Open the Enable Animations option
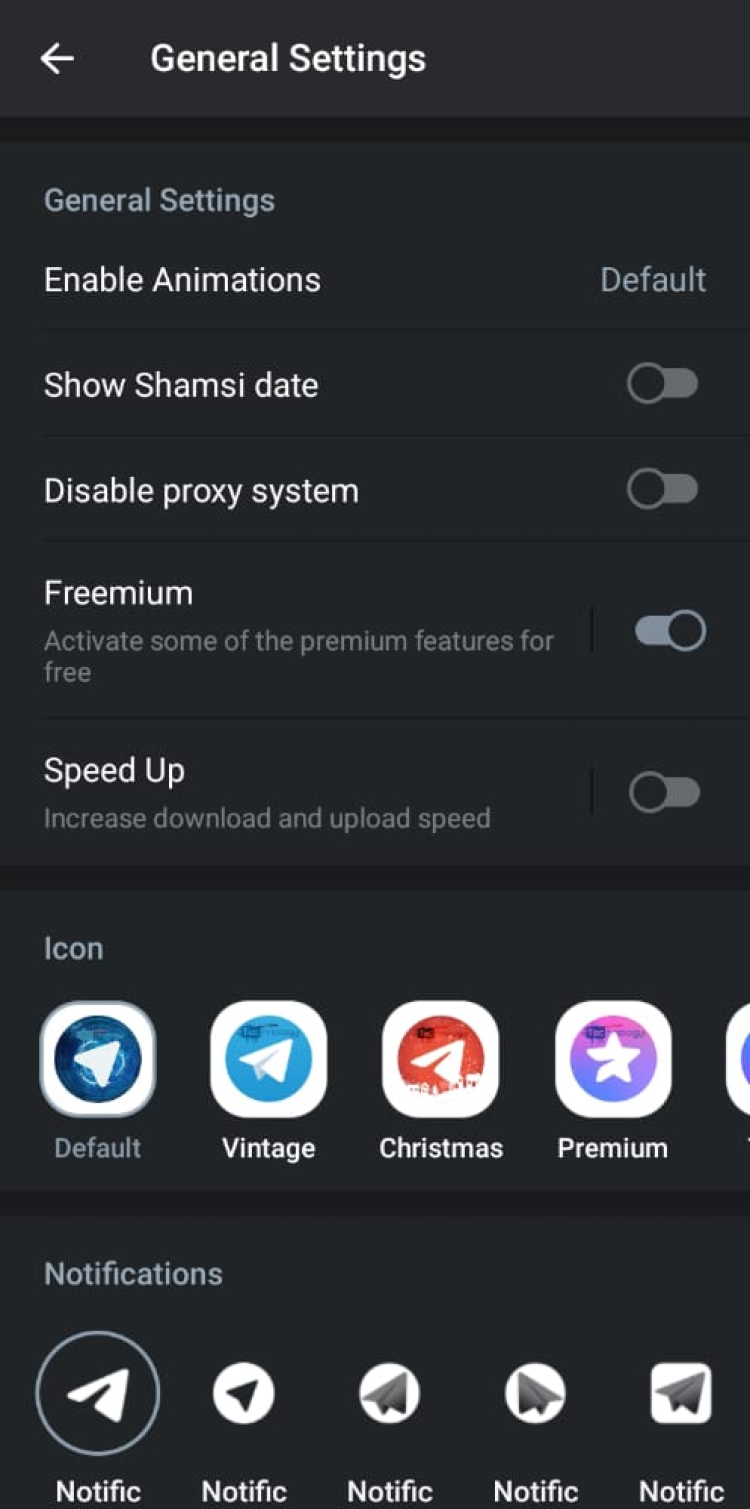750x1509 pixels. coord(375,280)
